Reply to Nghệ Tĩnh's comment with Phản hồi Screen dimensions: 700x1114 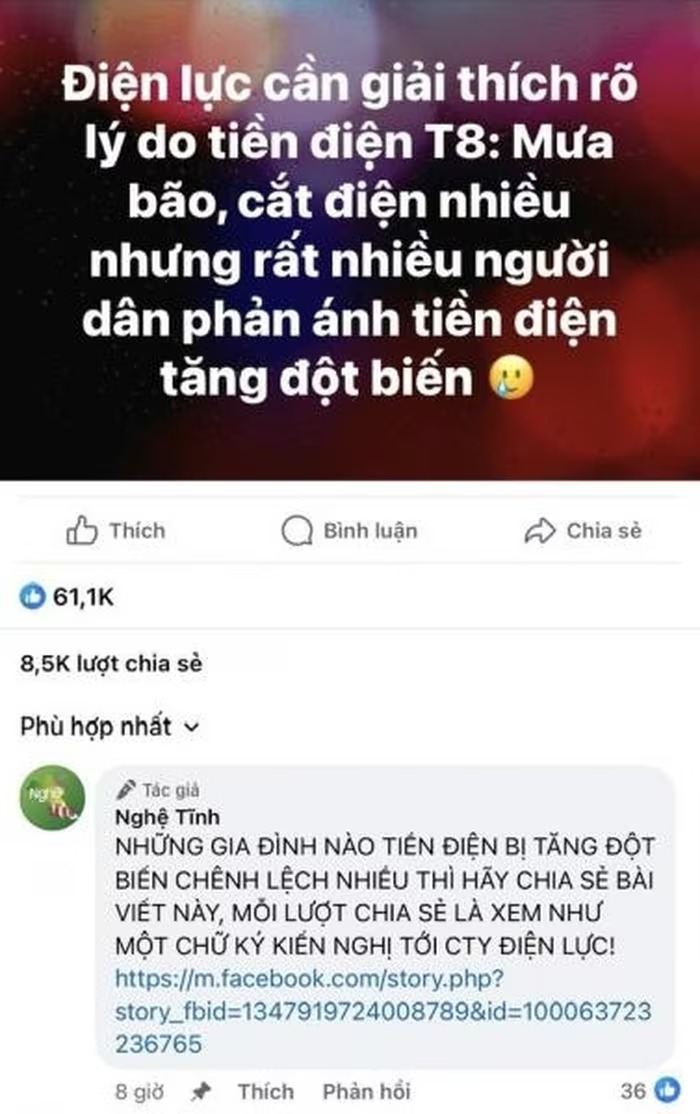pyautogui.click(x=366, y=1091)
